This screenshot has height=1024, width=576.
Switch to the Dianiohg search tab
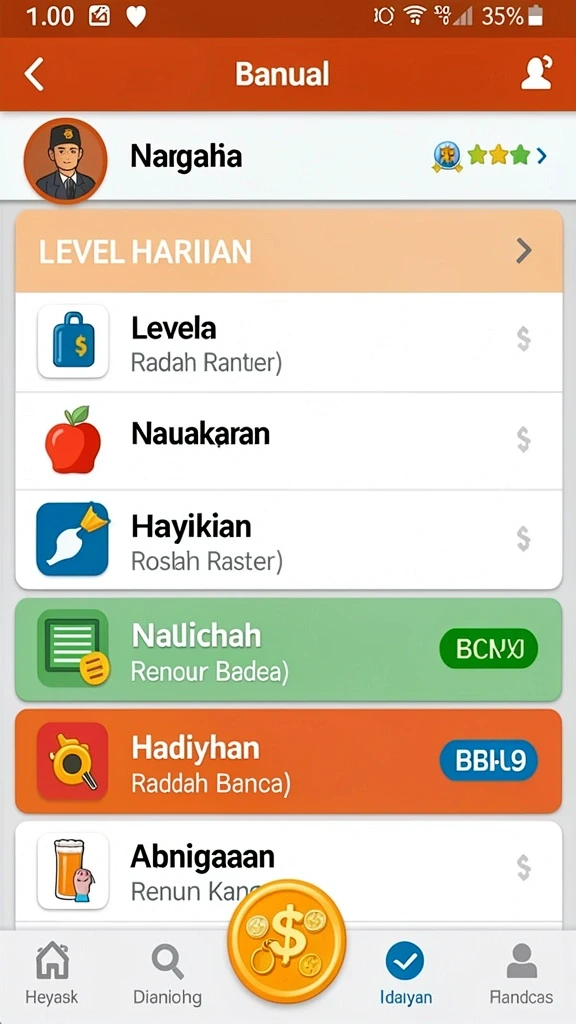(x=168, y=973)
